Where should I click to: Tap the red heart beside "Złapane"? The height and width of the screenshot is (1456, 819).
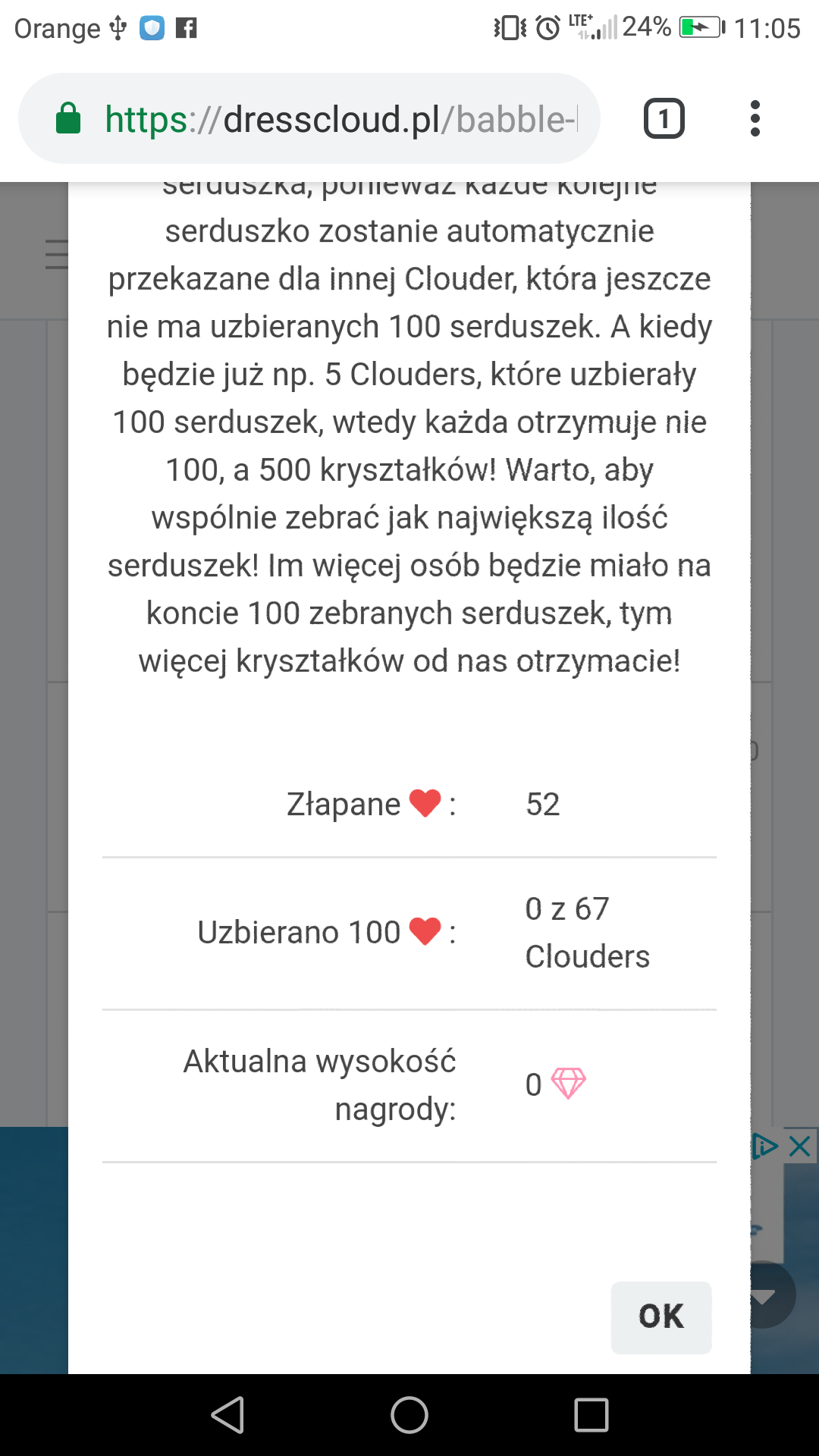pyautogui.click(x=424, y=803)
